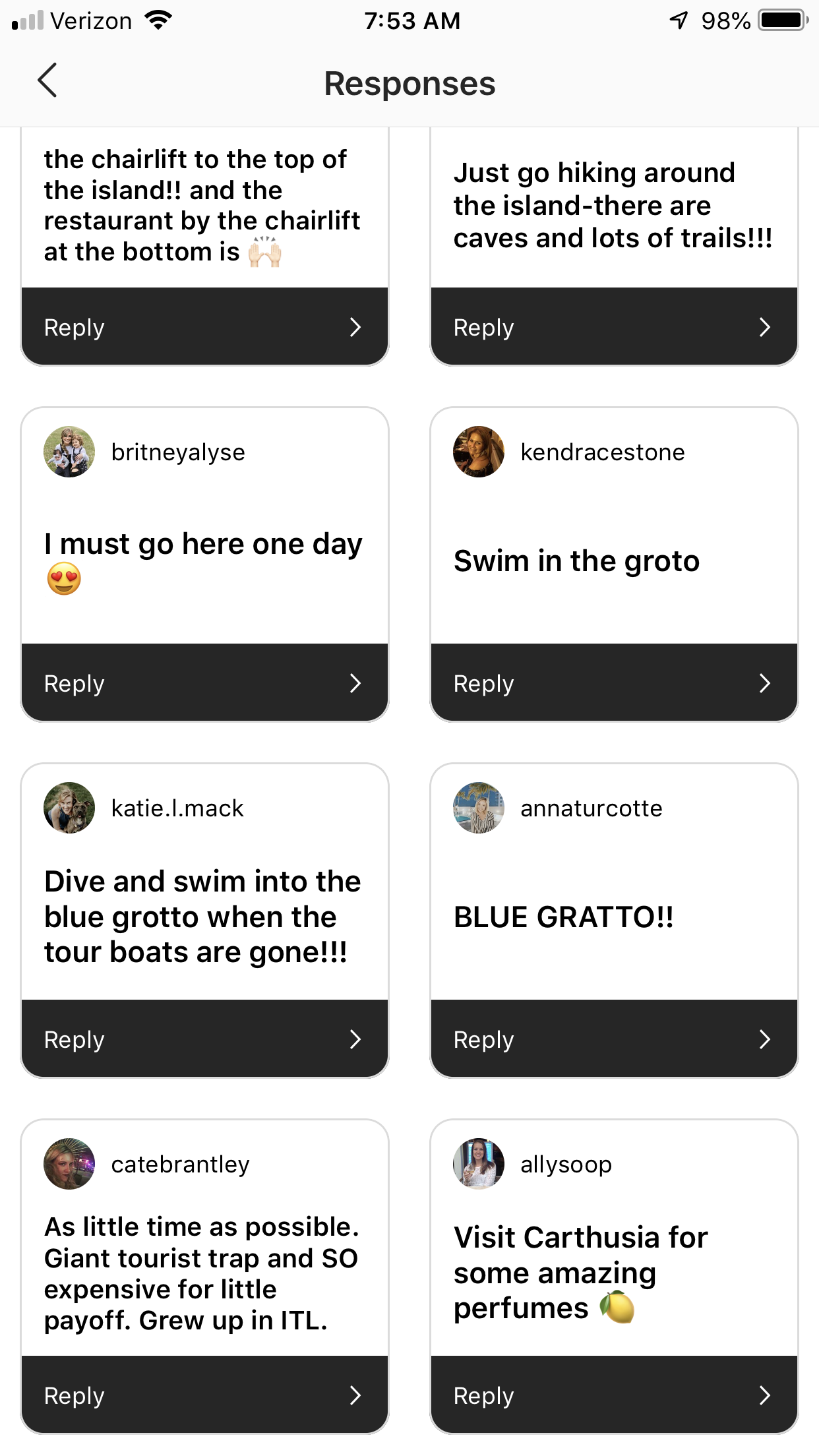Reply to allysoop's Carthusia perfumes response
This screenshot has width=819, height=1456.
point(614,1395)
